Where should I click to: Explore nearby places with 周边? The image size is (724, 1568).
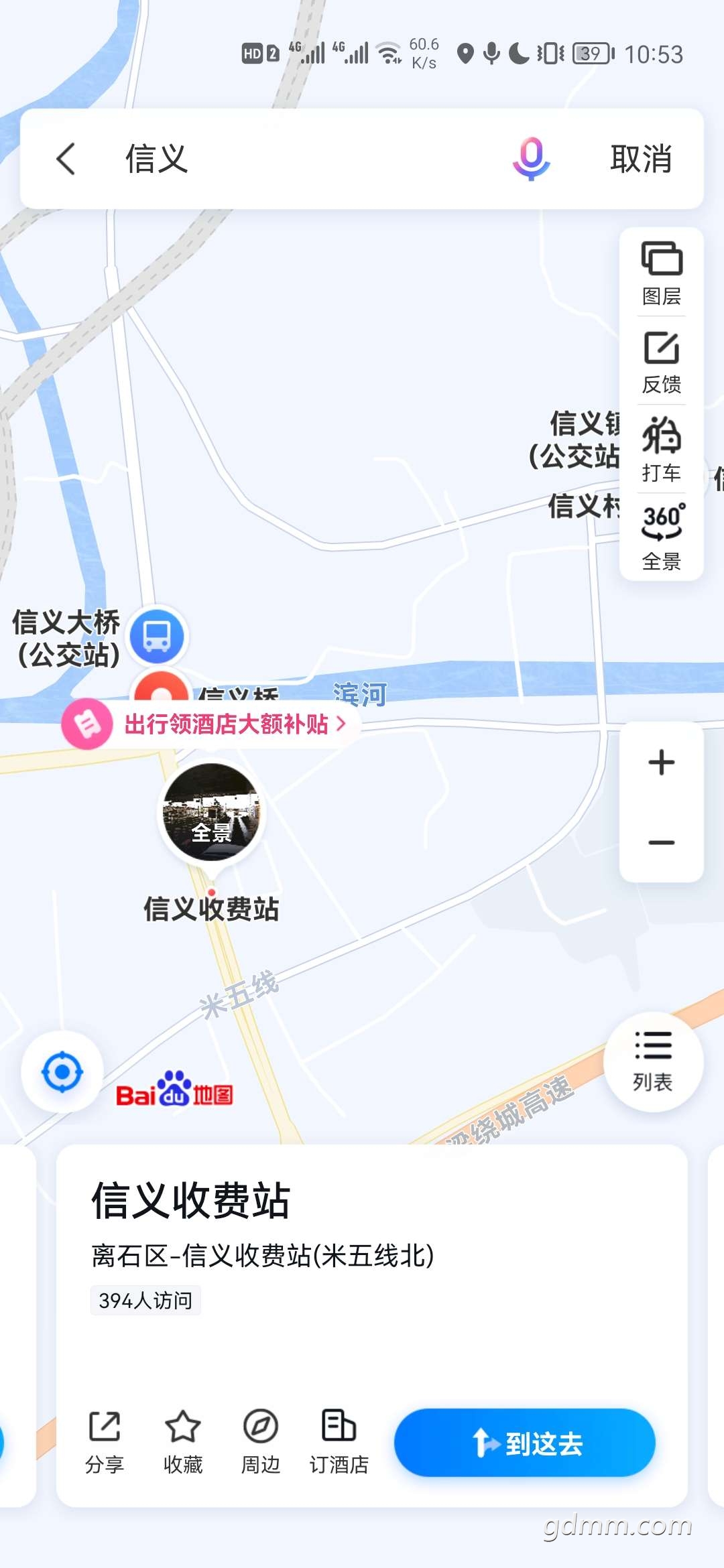(x=261, y=1442)
